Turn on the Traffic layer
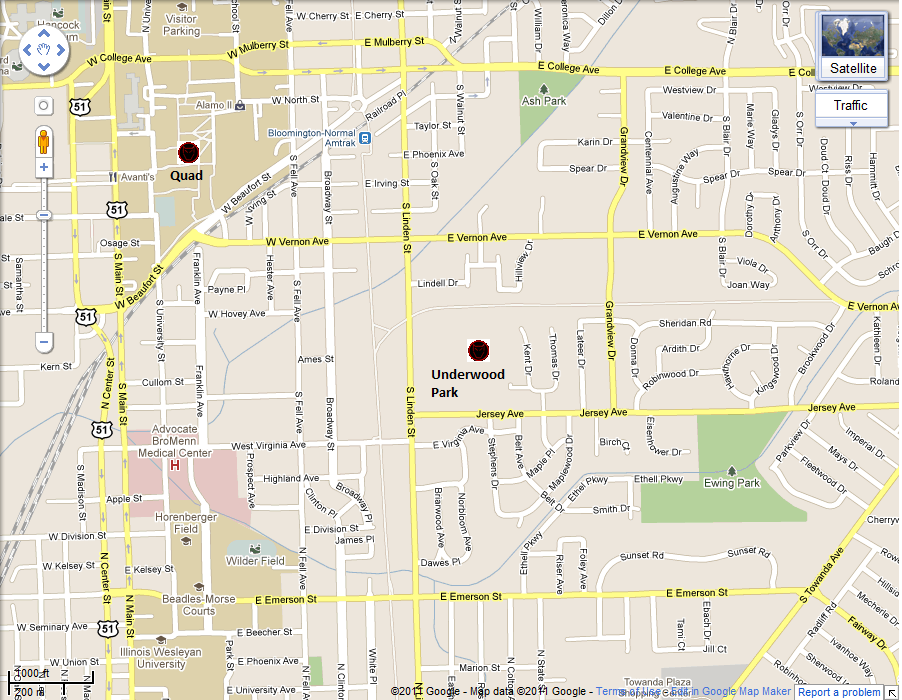This screenshot has height=700, width=902. (x=851, y=105)
